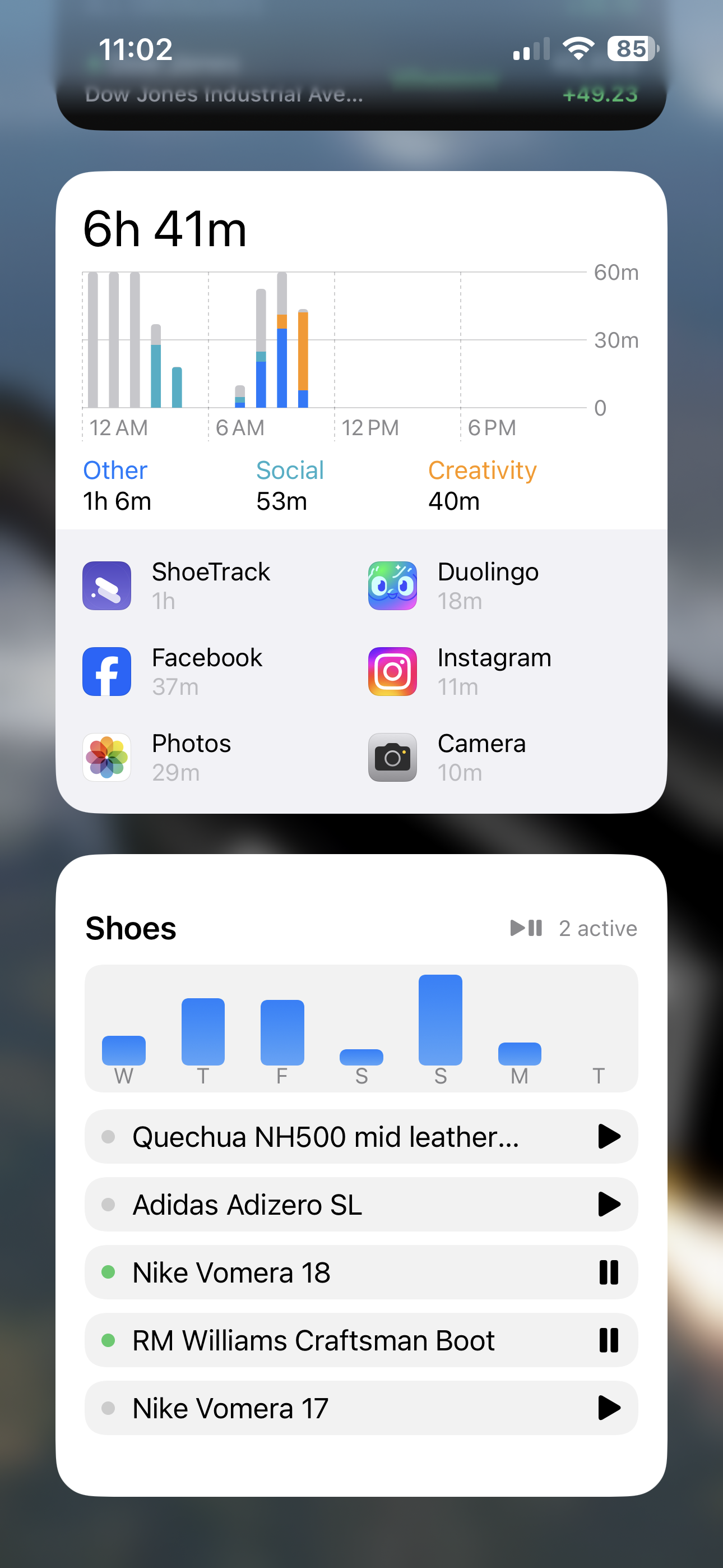Select the Creativity category label
This screenshot has width=723, height=1568.
(482, 470)
